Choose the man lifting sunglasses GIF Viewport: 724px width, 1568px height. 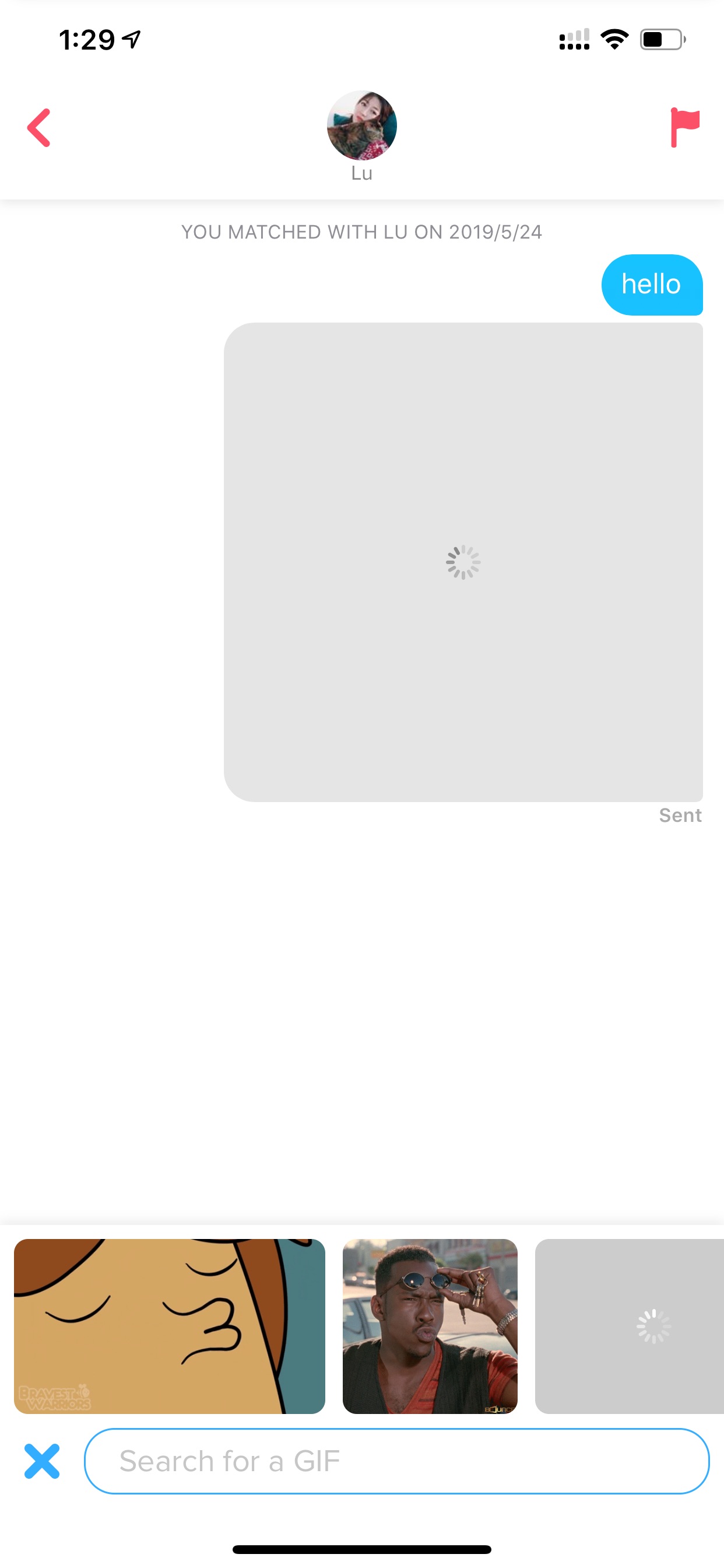430,1326
